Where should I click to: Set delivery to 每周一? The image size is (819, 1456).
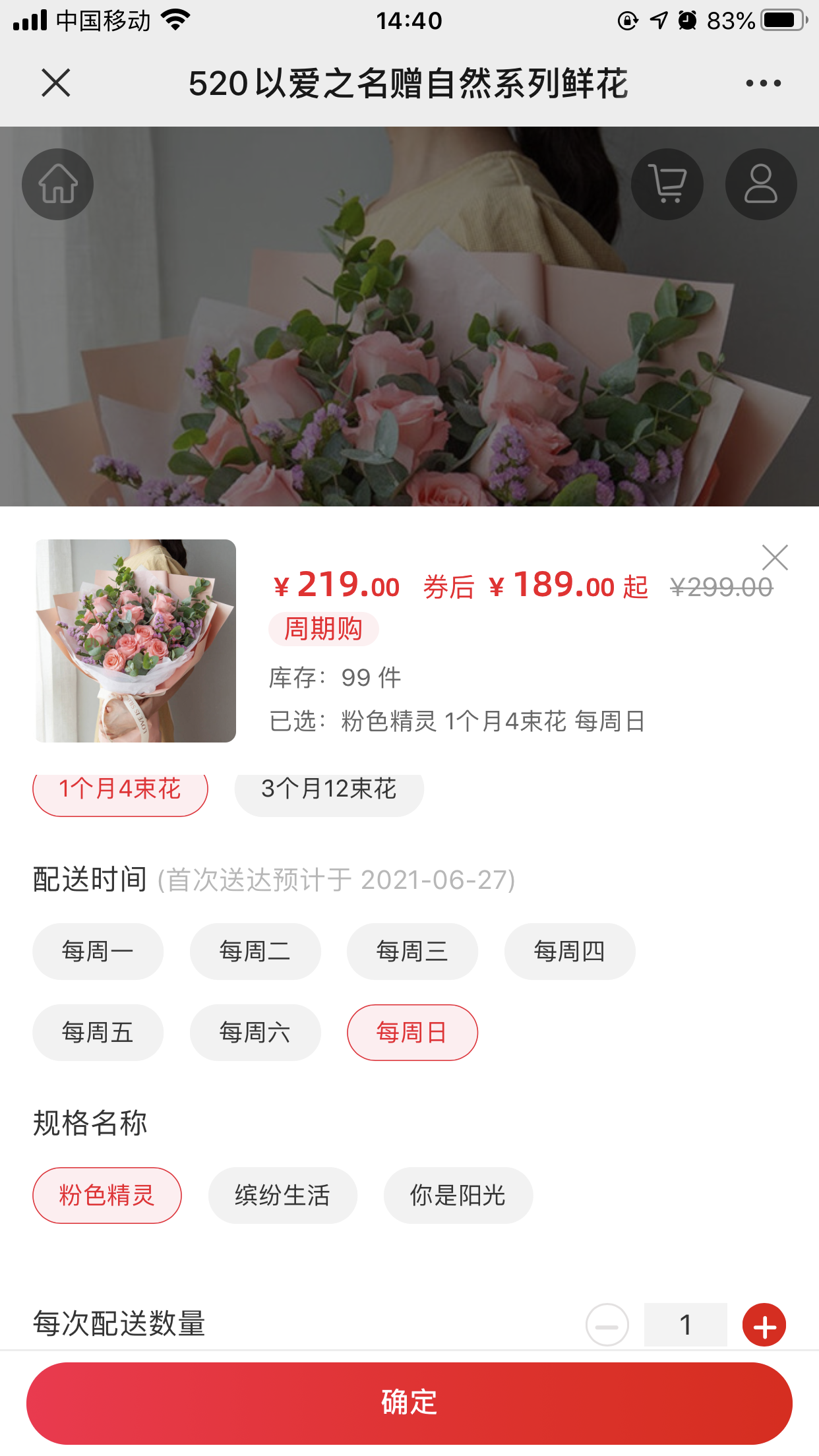pyautogui.click(x=98, y=951)
